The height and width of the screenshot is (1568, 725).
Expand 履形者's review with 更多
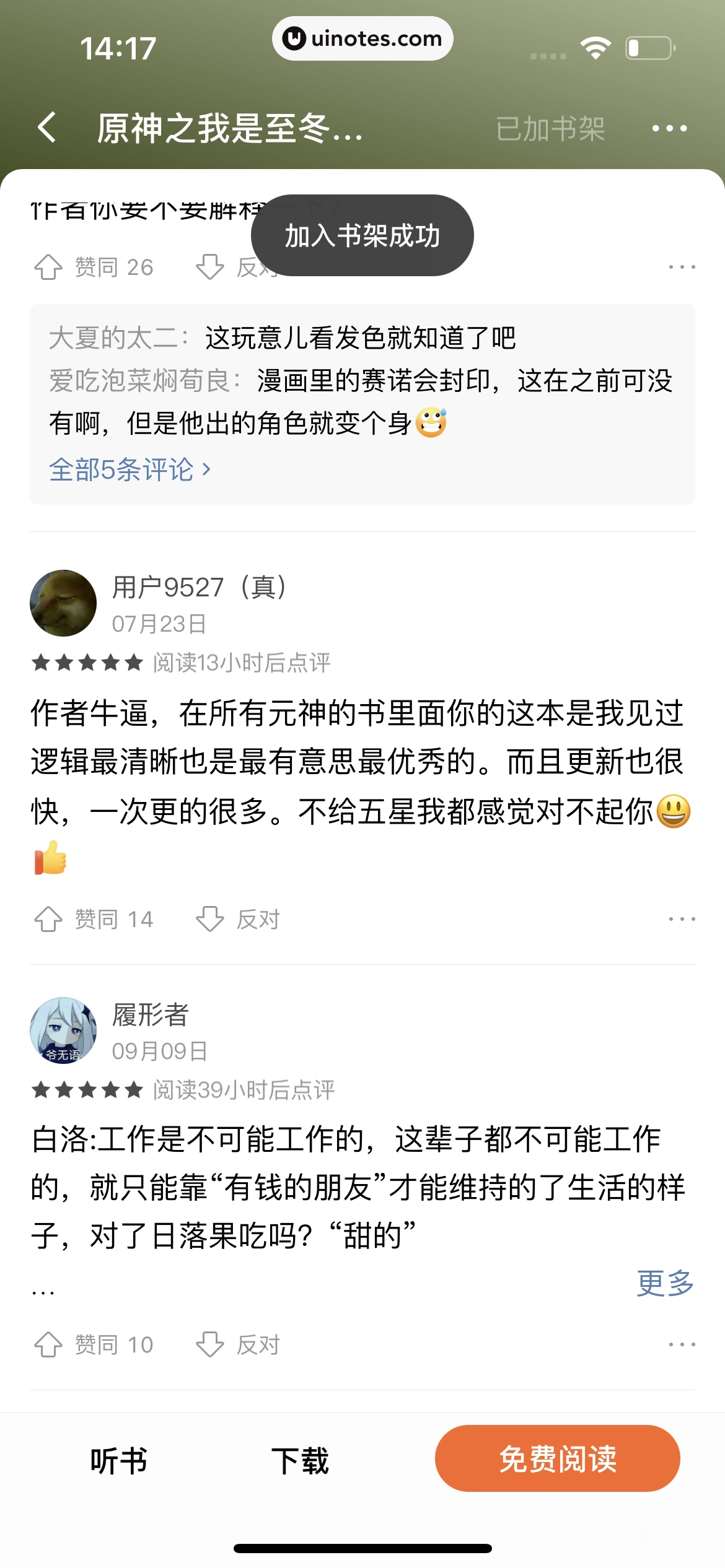pos(665,1283)
